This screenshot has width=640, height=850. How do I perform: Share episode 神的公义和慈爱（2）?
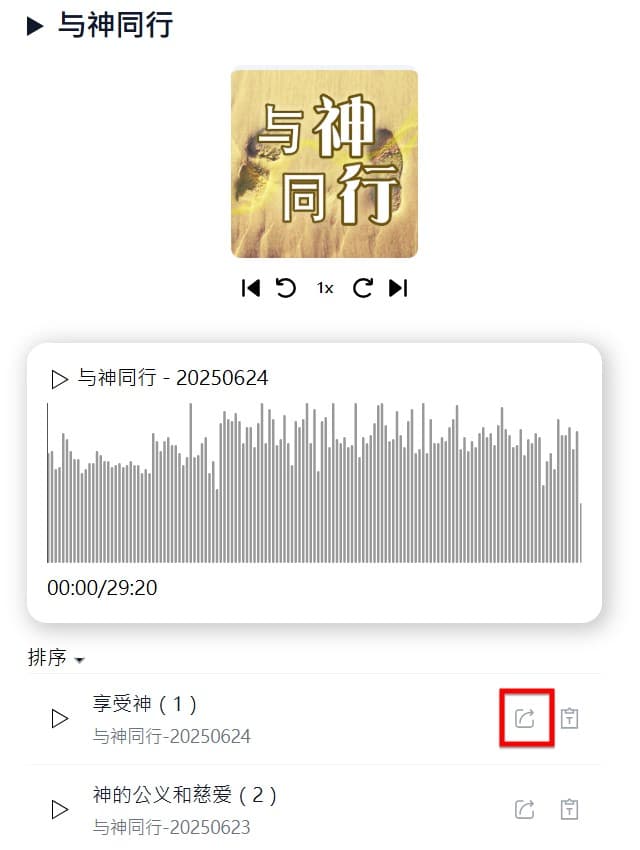[x=525, y=809]
